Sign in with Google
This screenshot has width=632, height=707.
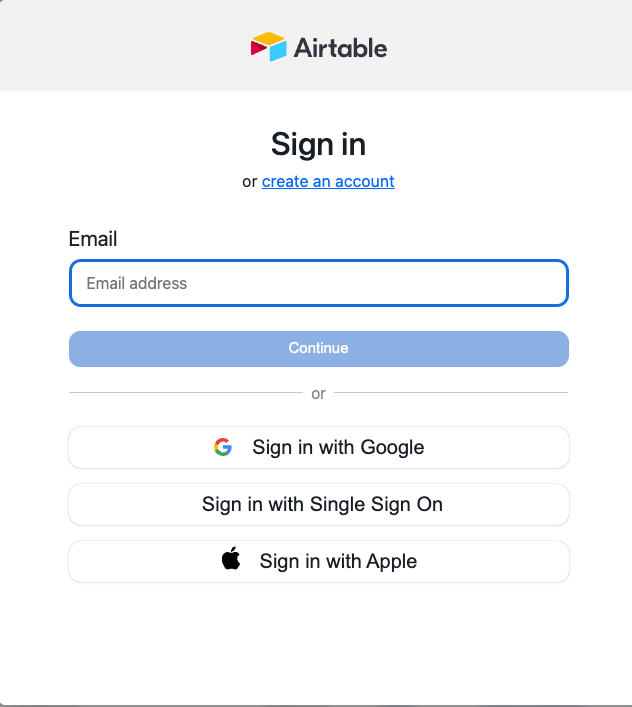(318, 447)
